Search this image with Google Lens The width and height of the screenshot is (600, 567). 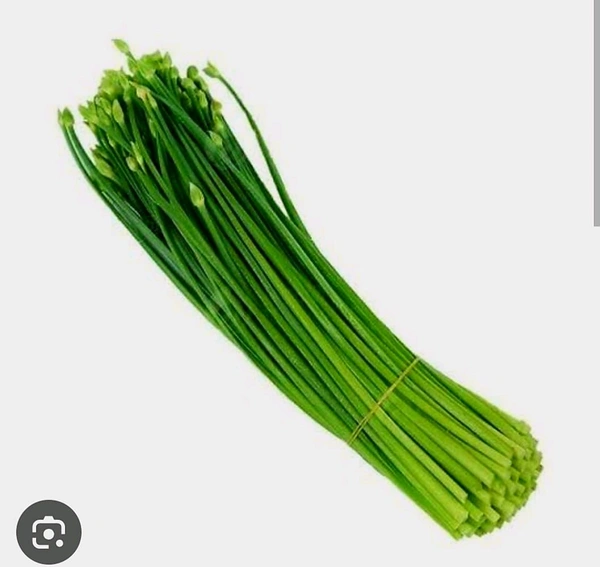tap(48, 532)
